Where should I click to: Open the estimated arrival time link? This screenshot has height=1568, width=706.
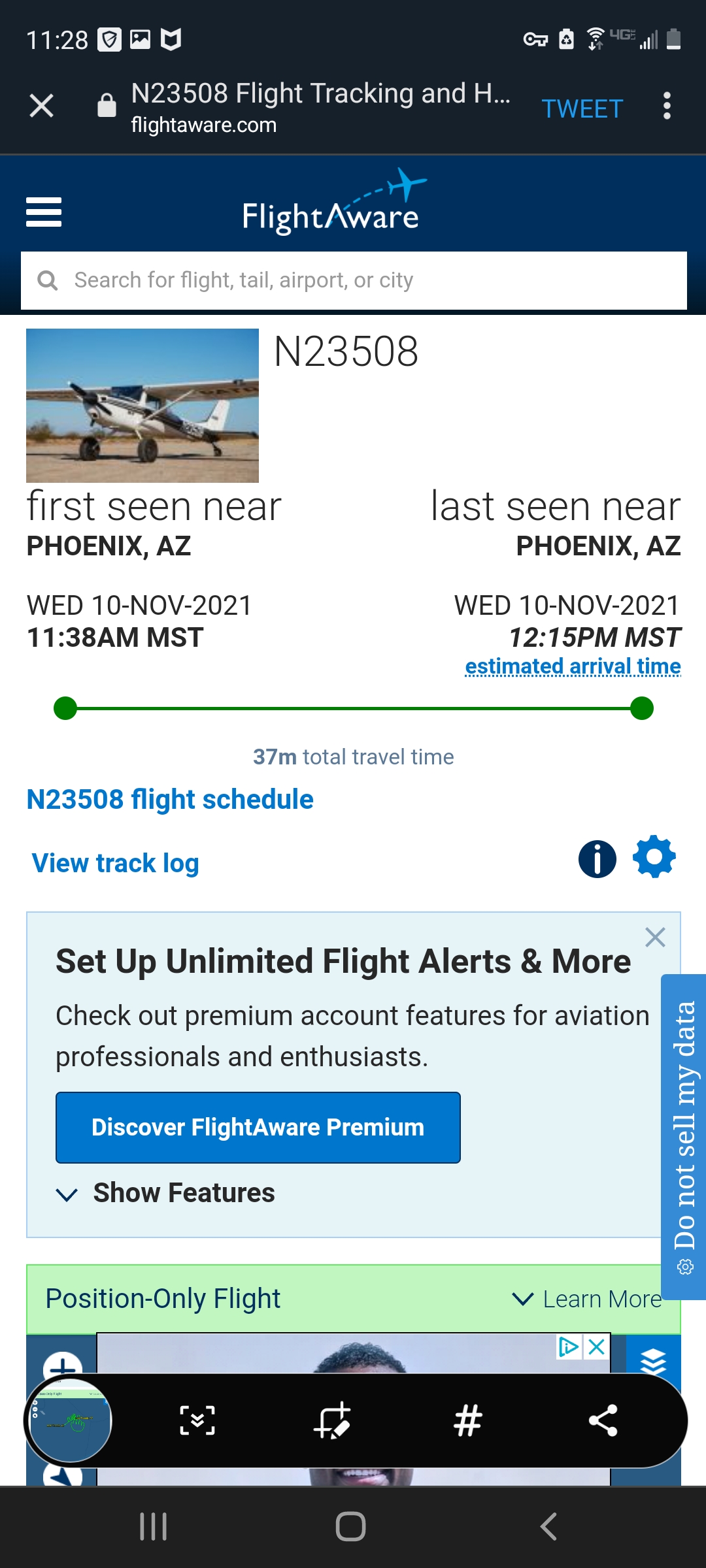(x=573, y=666)
